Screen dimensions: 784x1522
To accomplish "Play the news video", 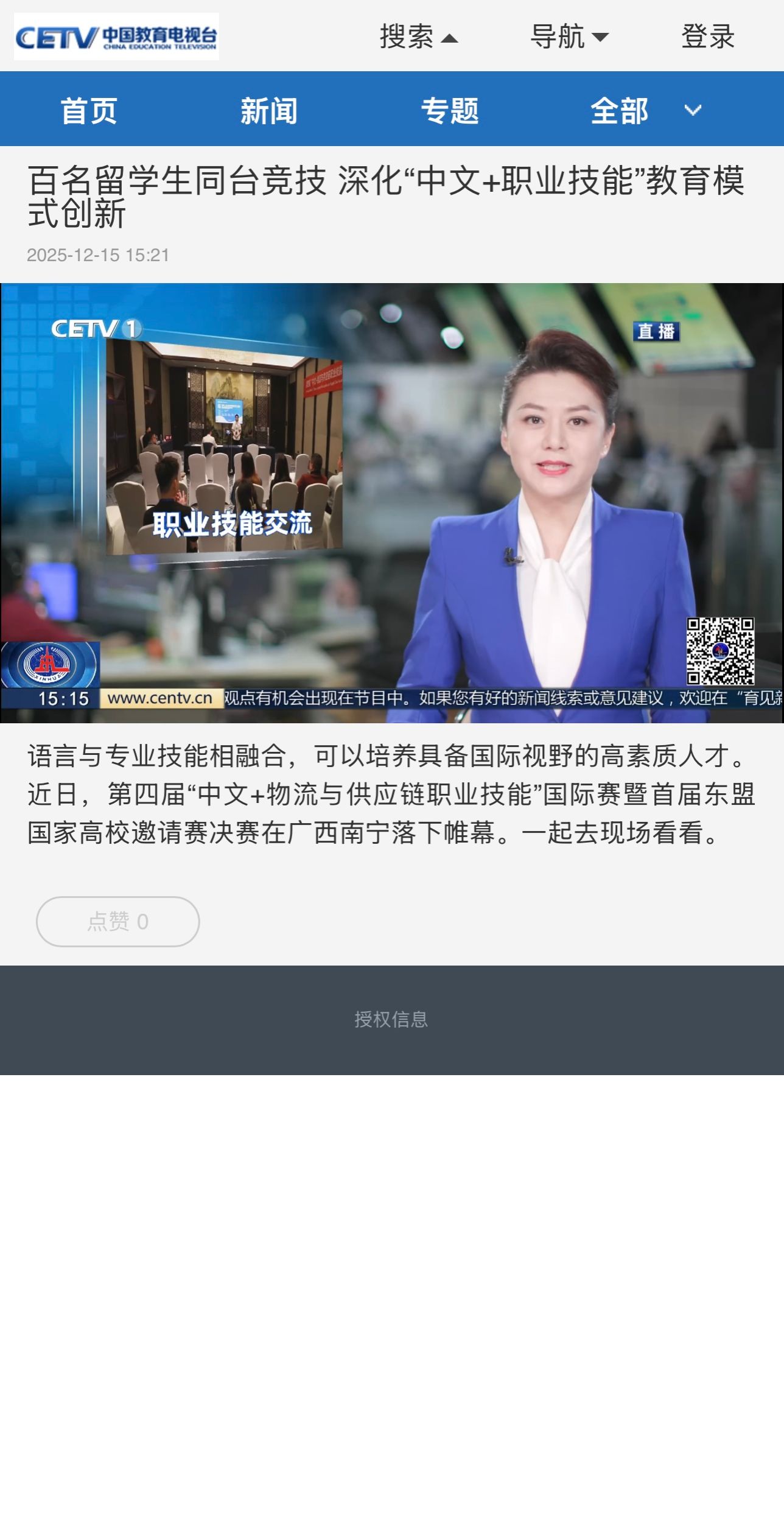I will coord(391,503).
